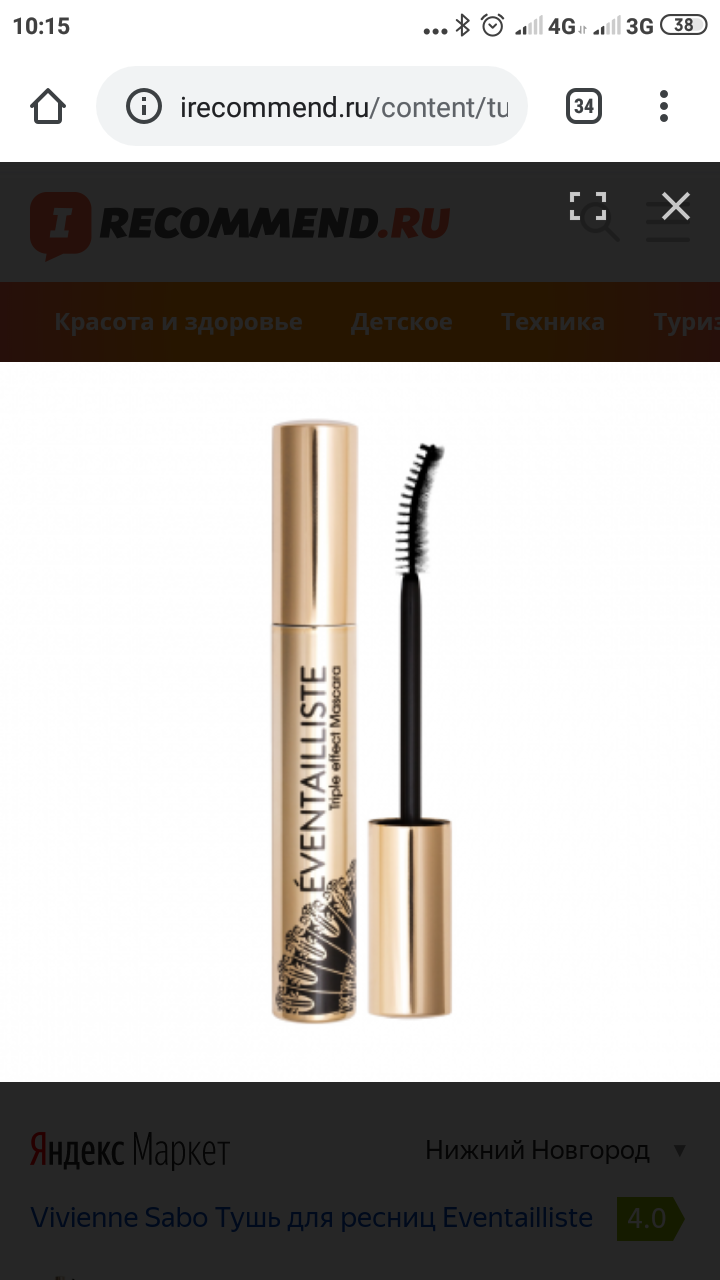
Task: Close the image lightbox
Action: 676,207
